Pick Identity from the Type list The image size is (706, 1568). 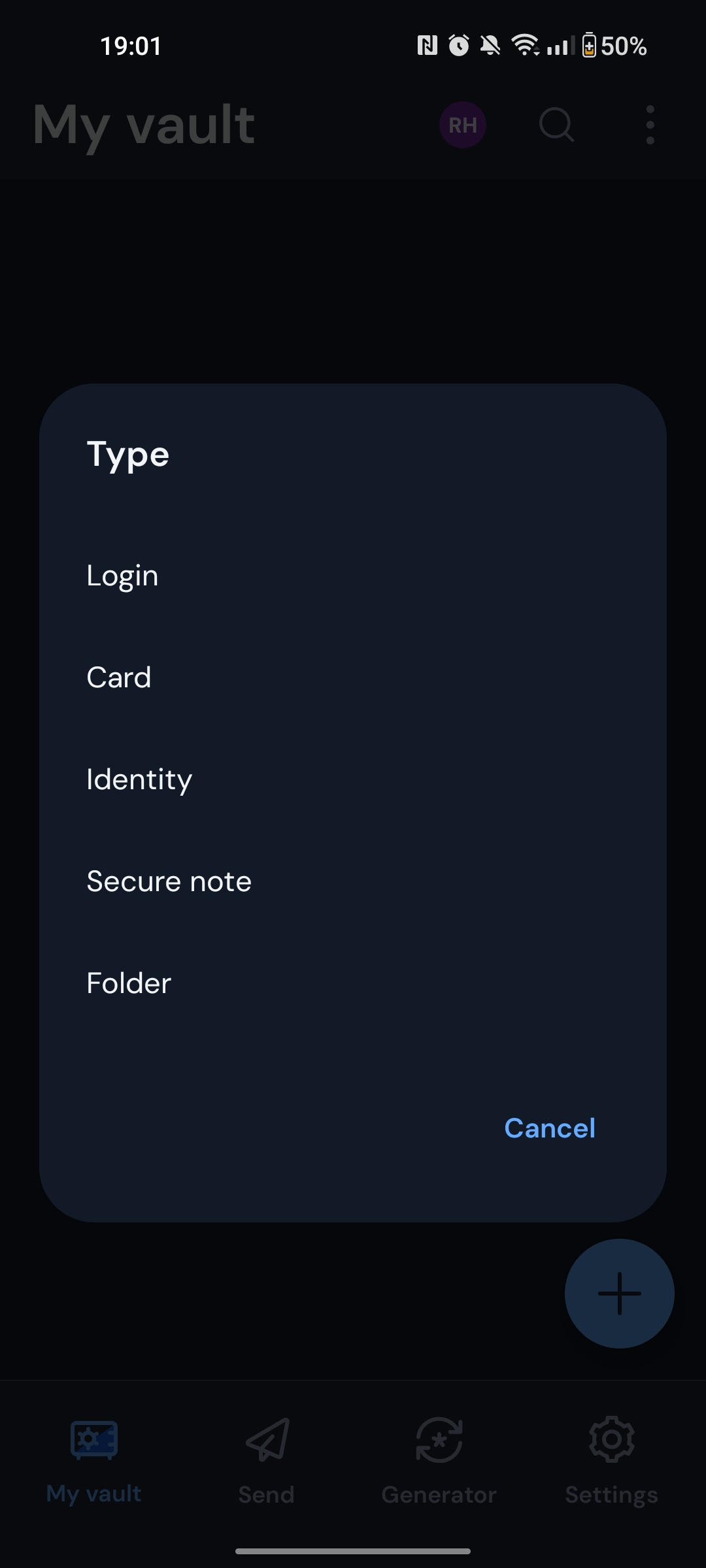[139, 779]
